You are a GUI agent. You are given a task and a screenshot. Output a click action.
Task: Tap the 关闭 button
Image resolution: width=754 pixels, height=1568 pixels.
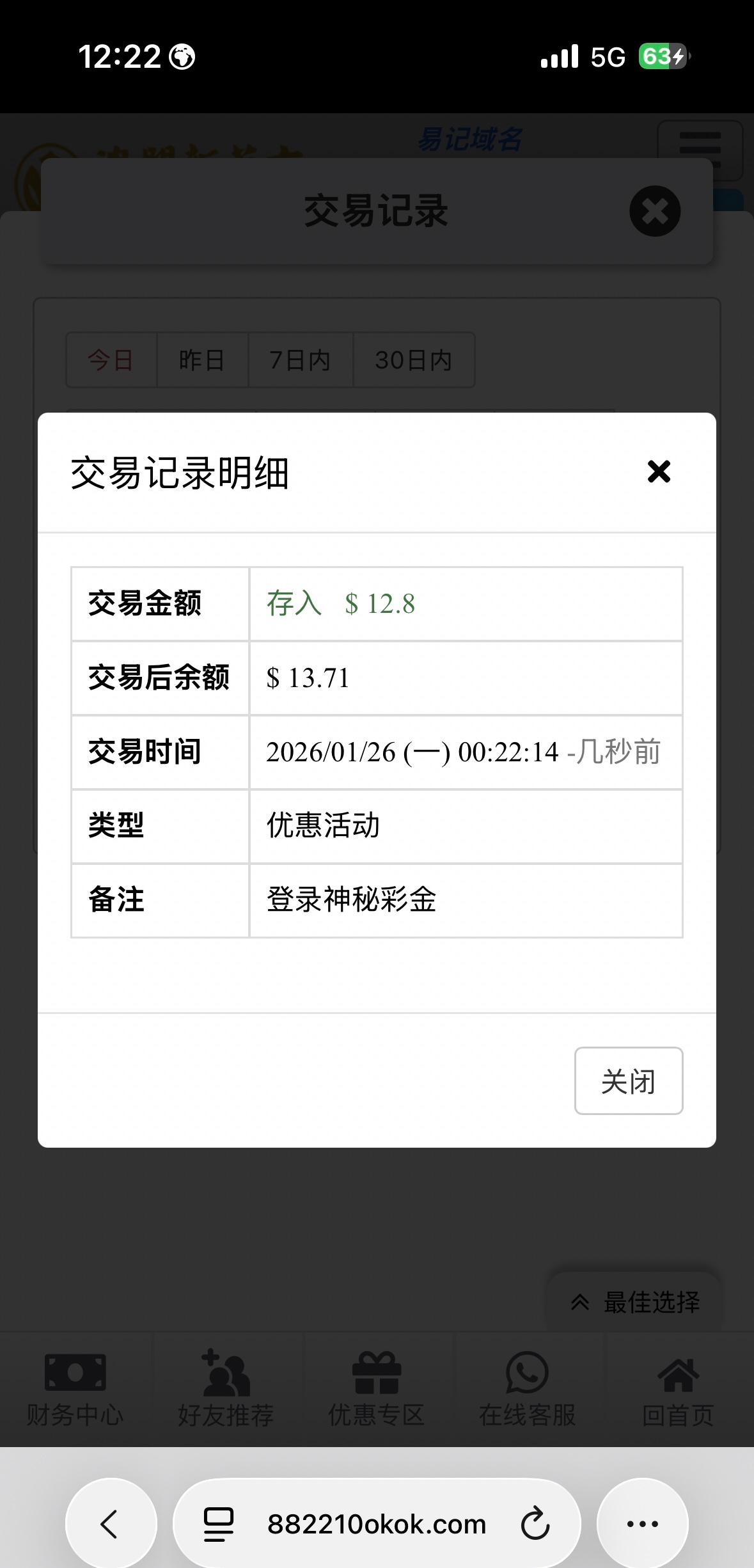(x=628, y=1081)
